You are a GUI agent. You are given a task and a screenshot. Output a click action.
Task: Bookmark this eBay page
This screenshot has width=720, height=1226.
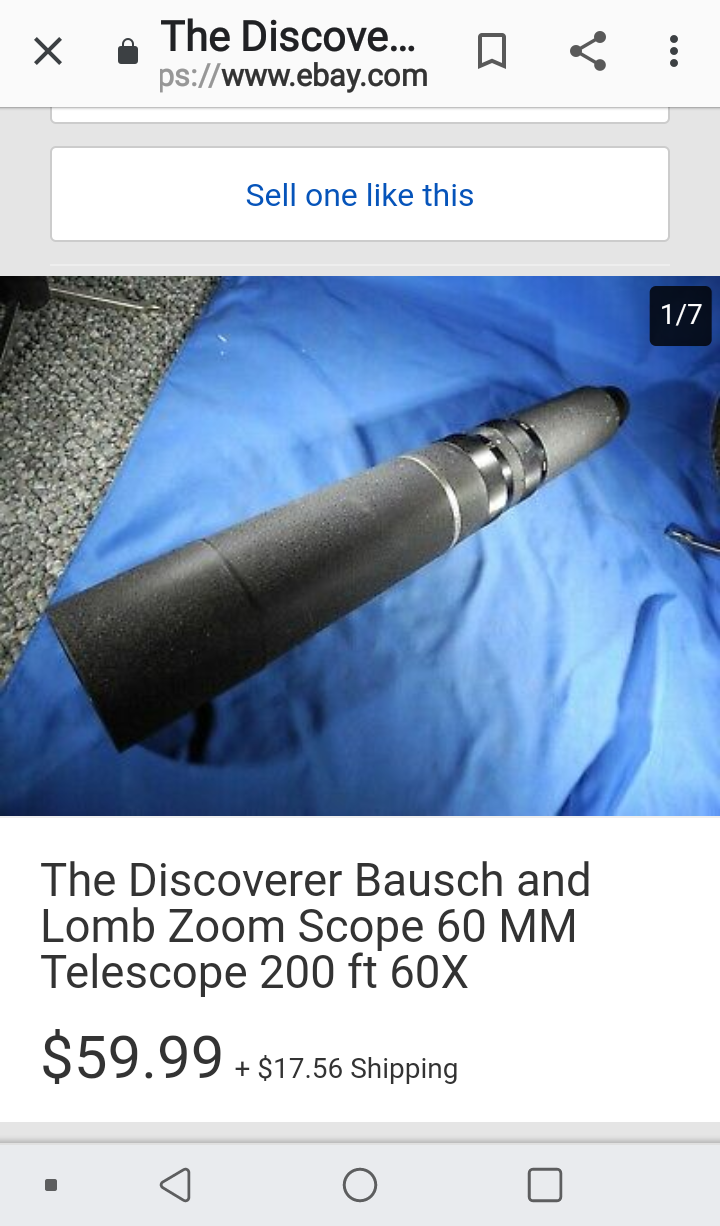coord(491,52)
